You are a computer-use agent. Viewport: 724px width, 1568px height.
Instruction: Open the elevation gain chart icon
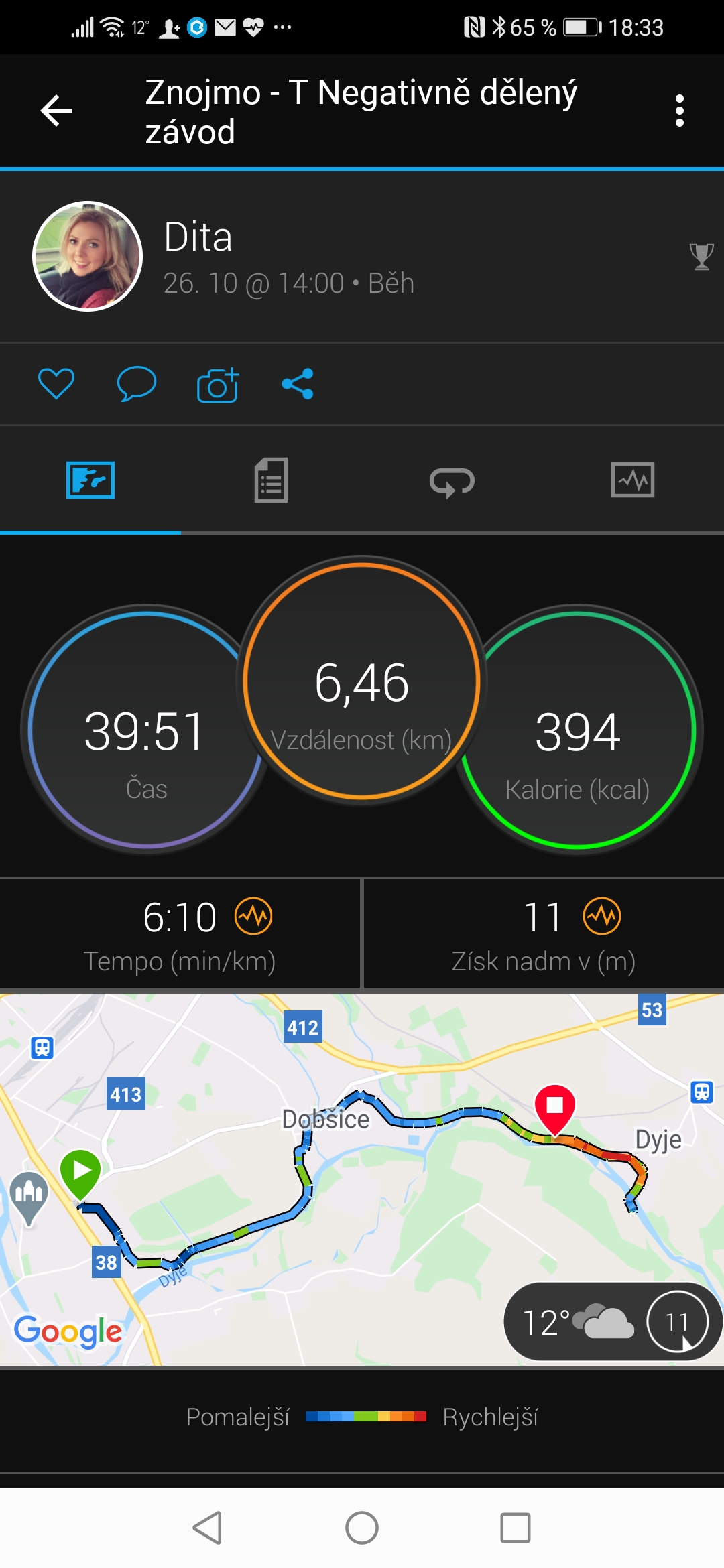602,916
